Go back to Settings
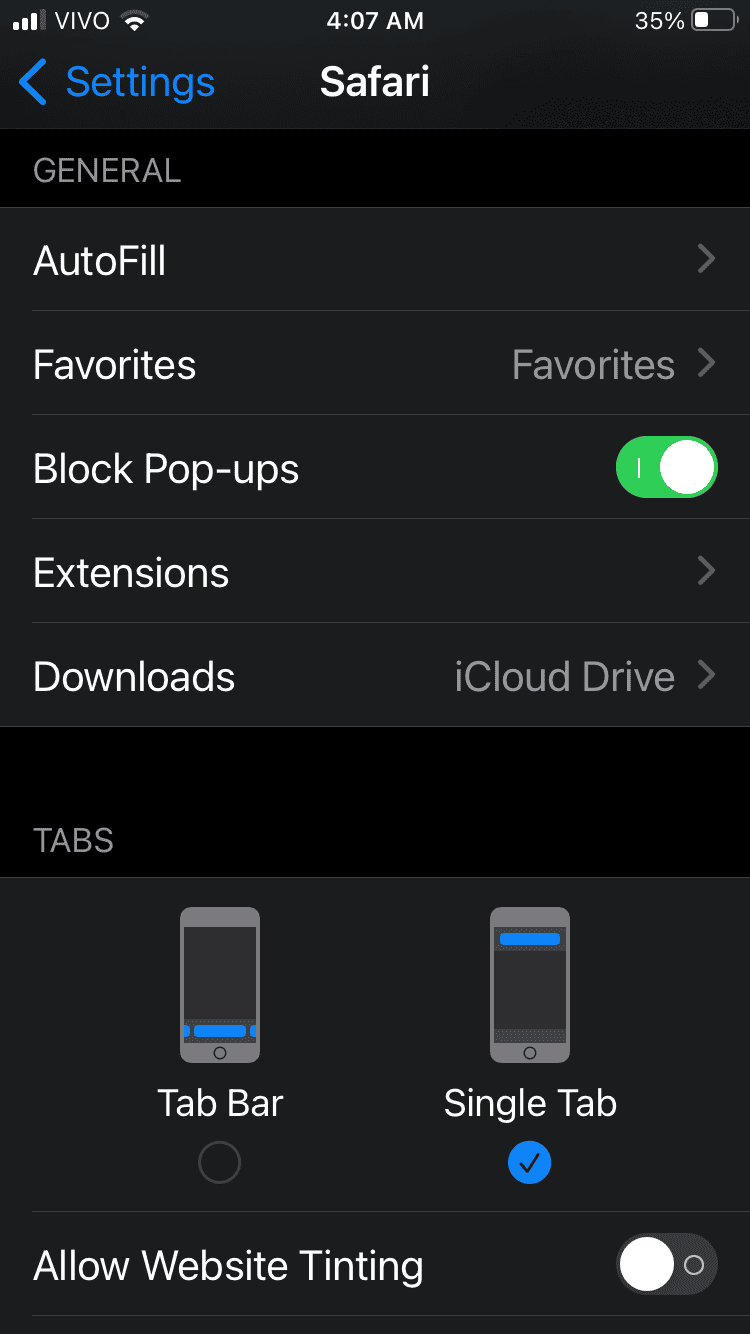The image size is (750, 1334). [x=117, y=82]
